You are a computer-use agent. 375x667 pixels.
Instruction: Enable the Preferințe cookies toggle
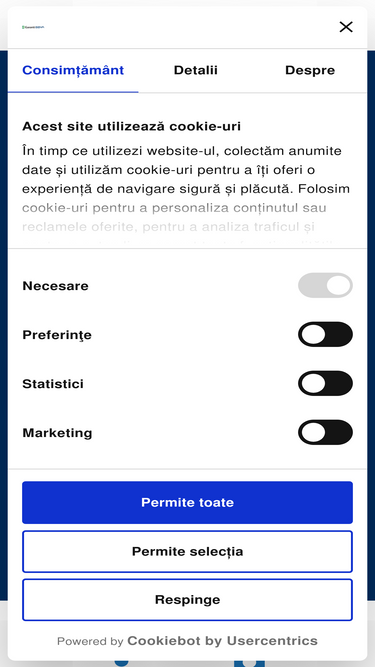(x=325, y=334)
